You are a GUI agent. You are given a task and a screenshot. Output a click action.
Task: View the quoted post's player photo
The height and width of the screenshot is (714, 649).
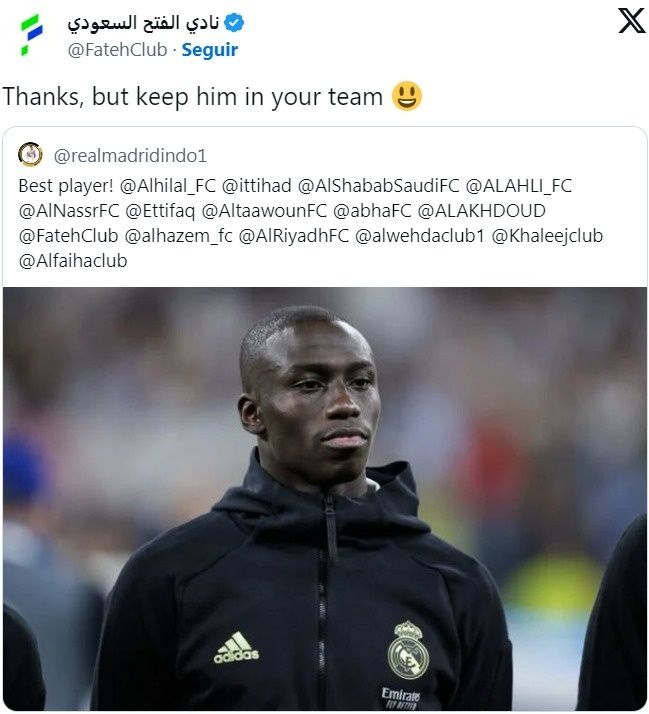(324, 498)
